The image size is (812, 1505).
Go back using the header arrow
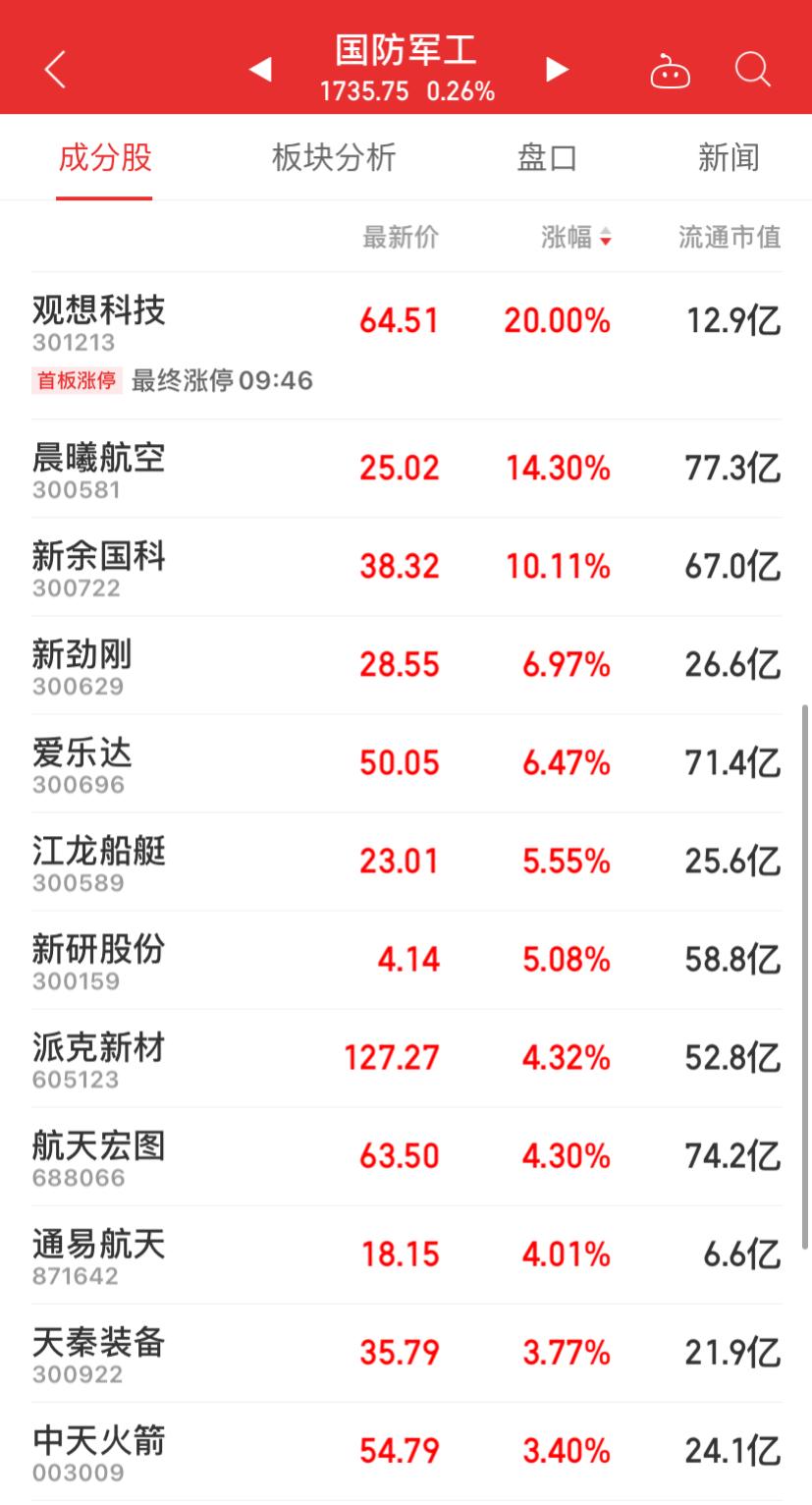(55, 70)
